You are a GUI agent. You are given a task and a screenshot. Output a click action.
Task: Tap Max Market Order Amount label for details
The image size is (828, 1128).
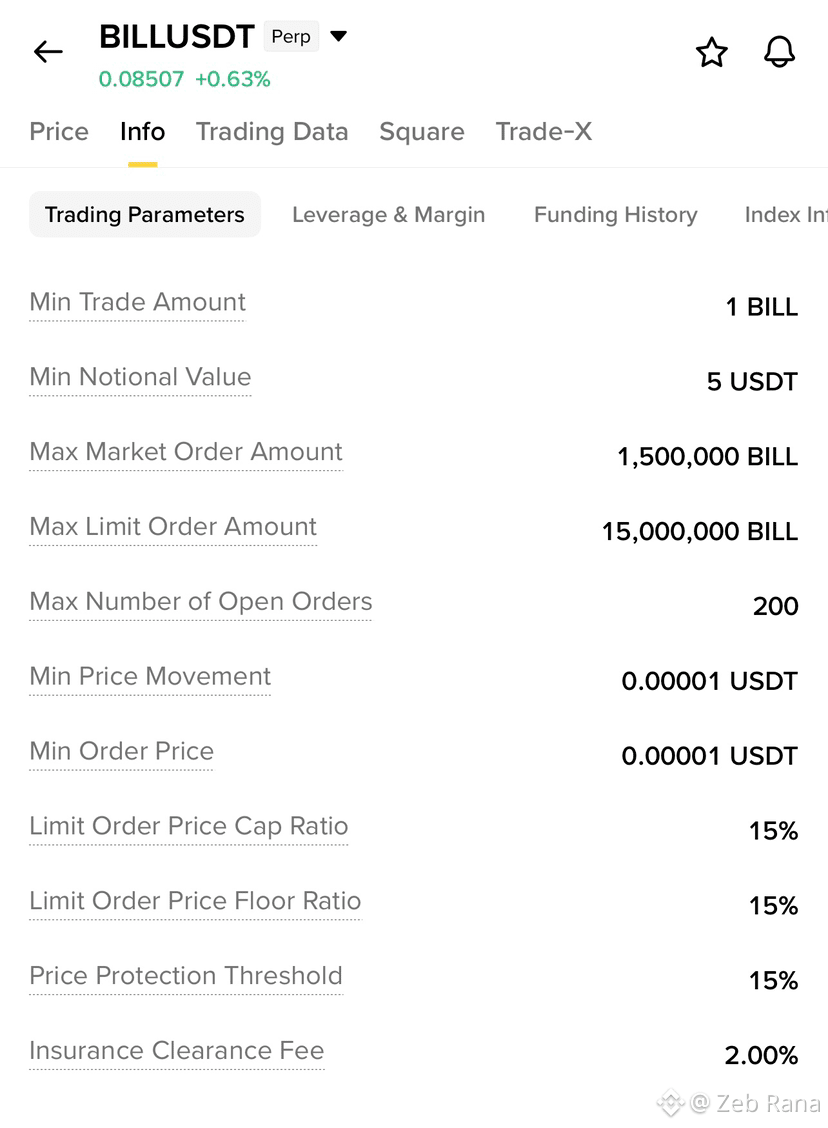pyautogui.click(x=186, y=452)
